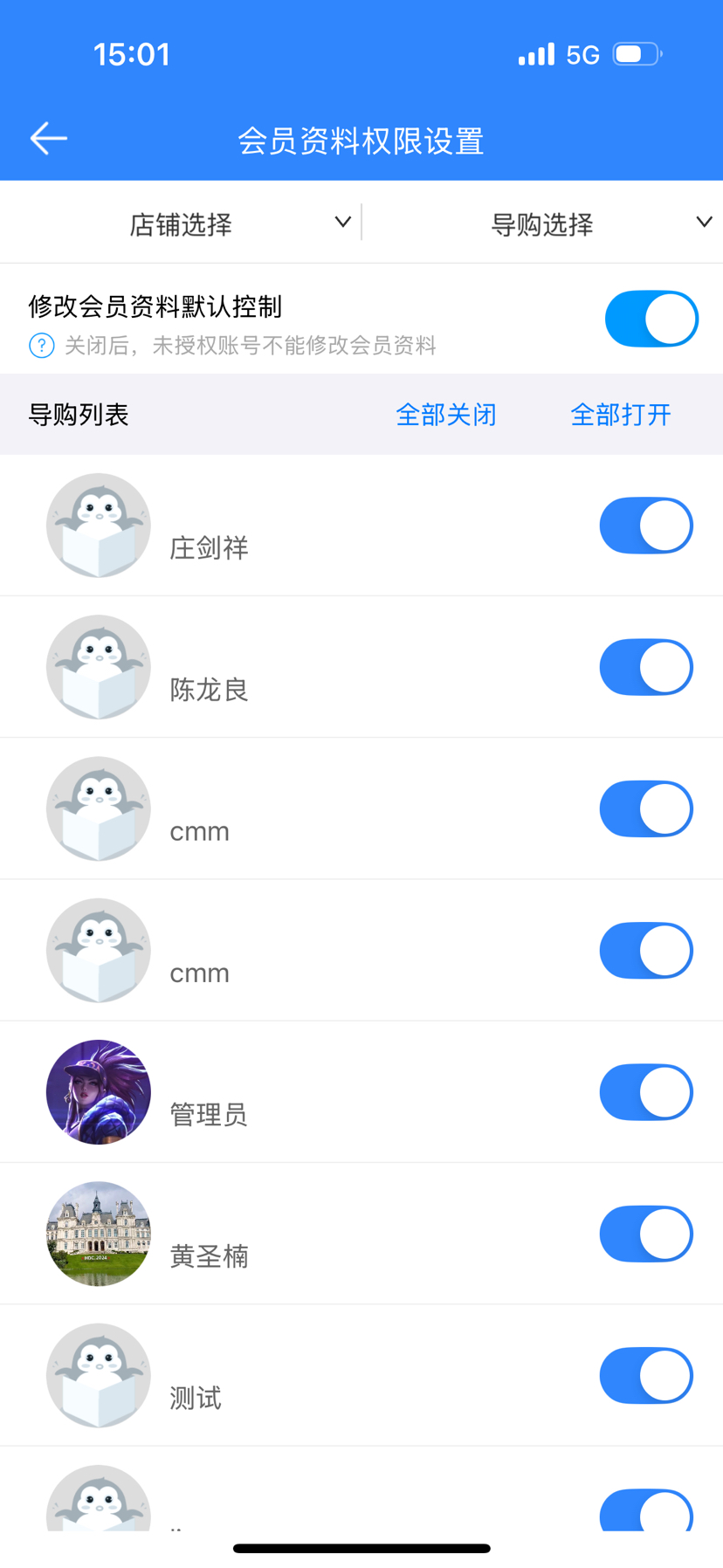
Task: Open the 导购选择 dropdown
Action: click(x=601, y=224)
